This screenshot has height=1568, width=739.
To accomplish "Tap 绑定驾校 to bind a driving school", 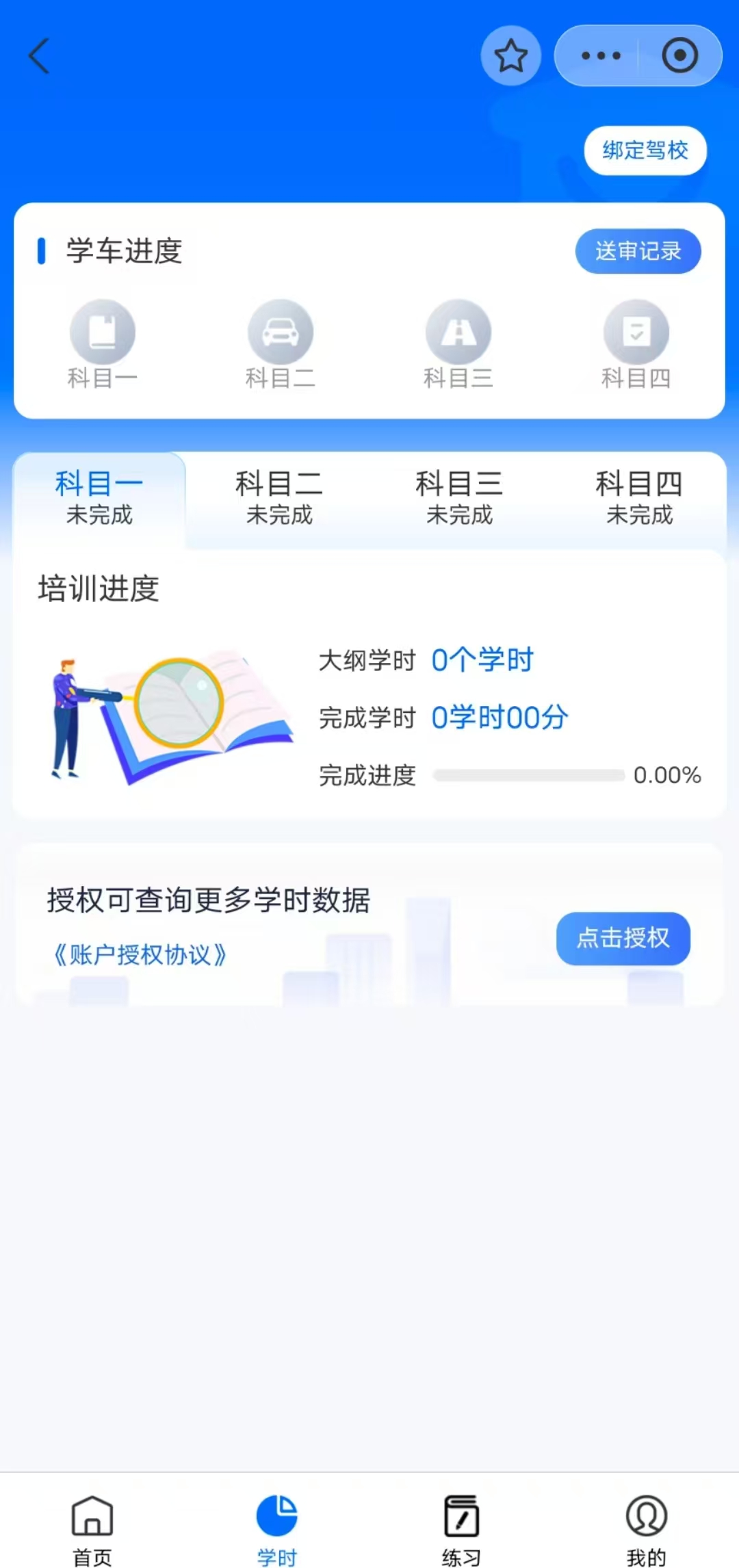I will coord(645,151).
